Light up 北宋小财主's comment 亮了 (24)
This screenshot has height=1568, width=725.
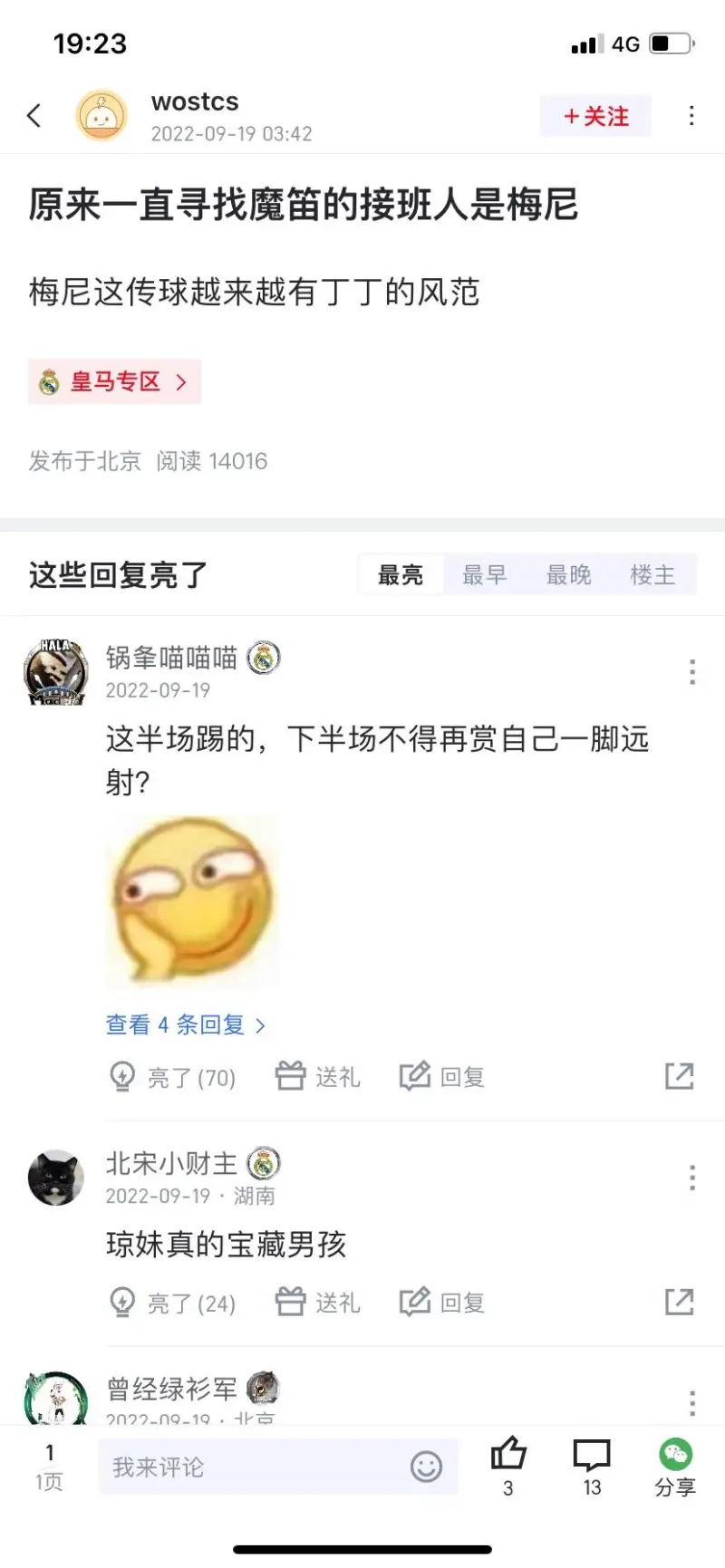(x=172, y=1303)
